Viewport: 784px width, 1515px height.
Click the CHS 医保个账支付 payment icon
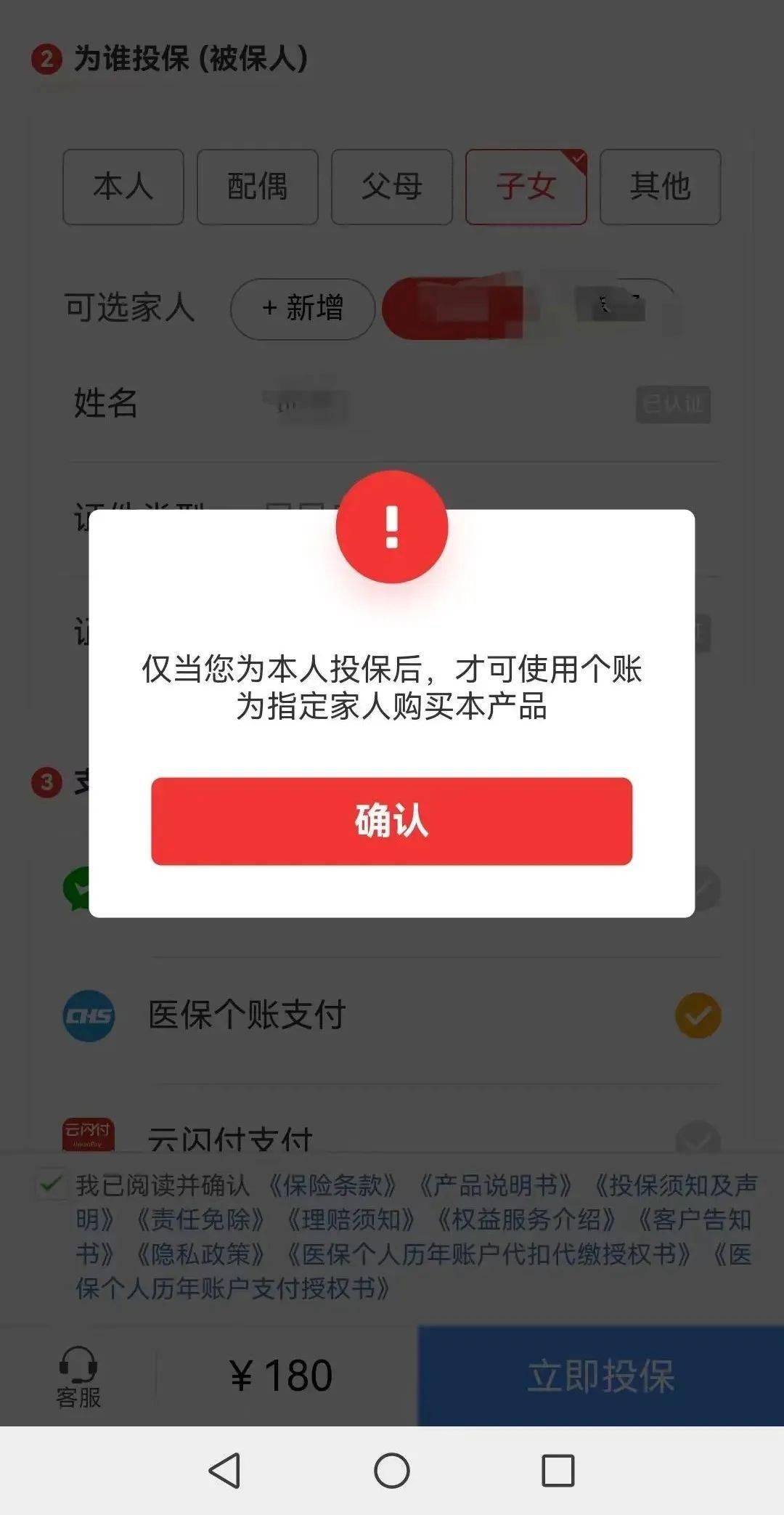pyautogui.click(x=89, y=1017)
